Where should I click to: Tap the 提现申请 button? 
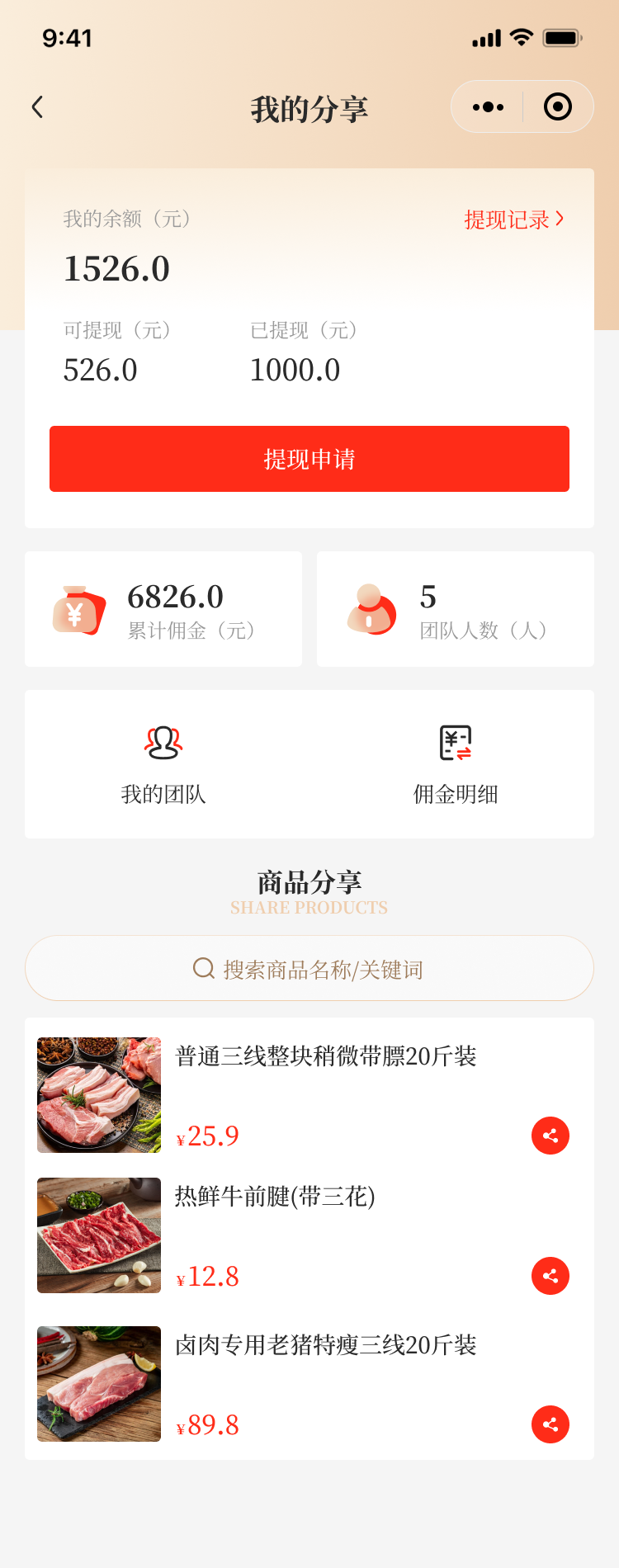[309, 459]
